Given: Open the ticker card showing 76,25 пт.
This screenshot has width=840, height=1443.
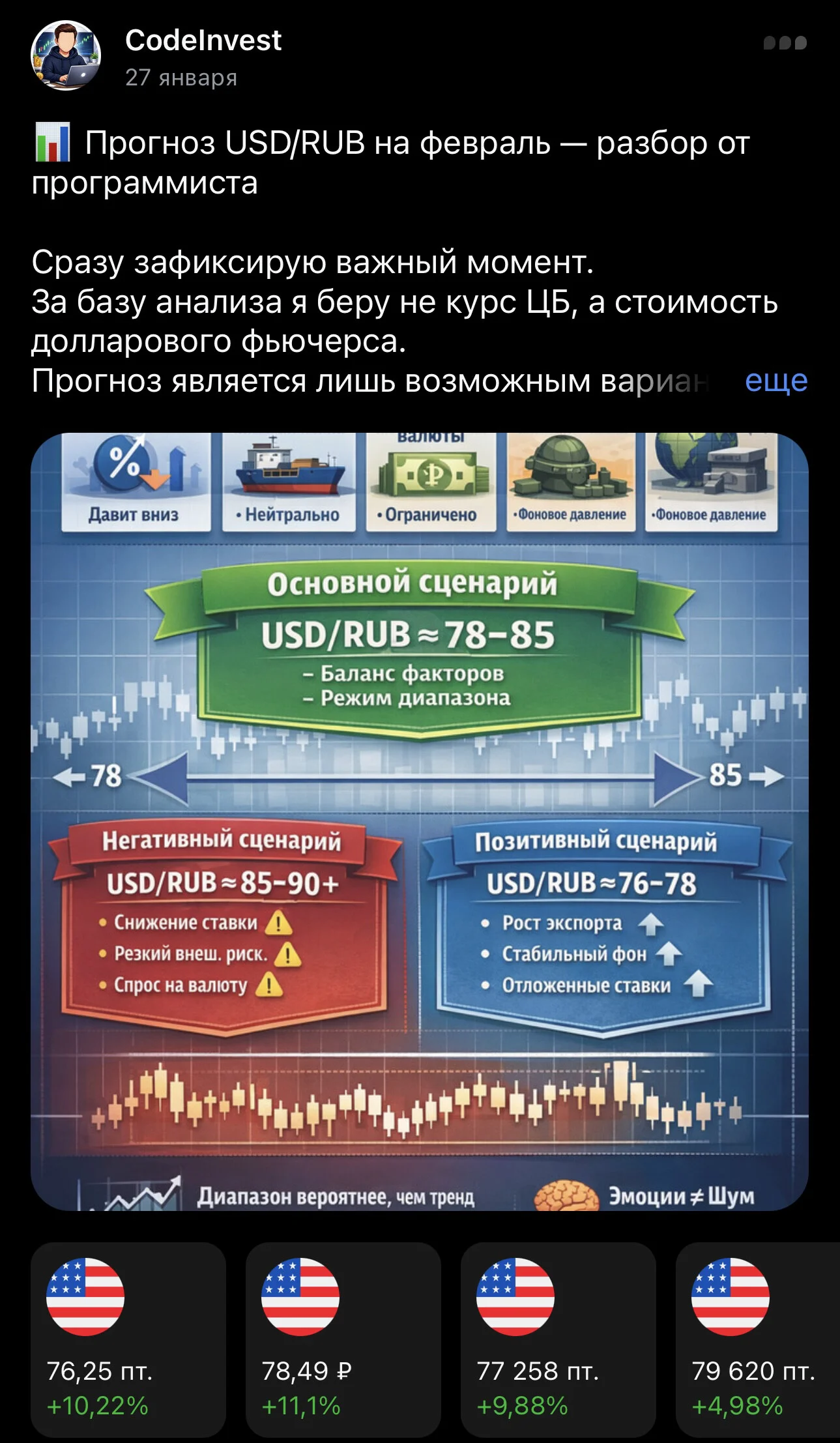Looking at the screenshot, I should (x=128, y=1340).
